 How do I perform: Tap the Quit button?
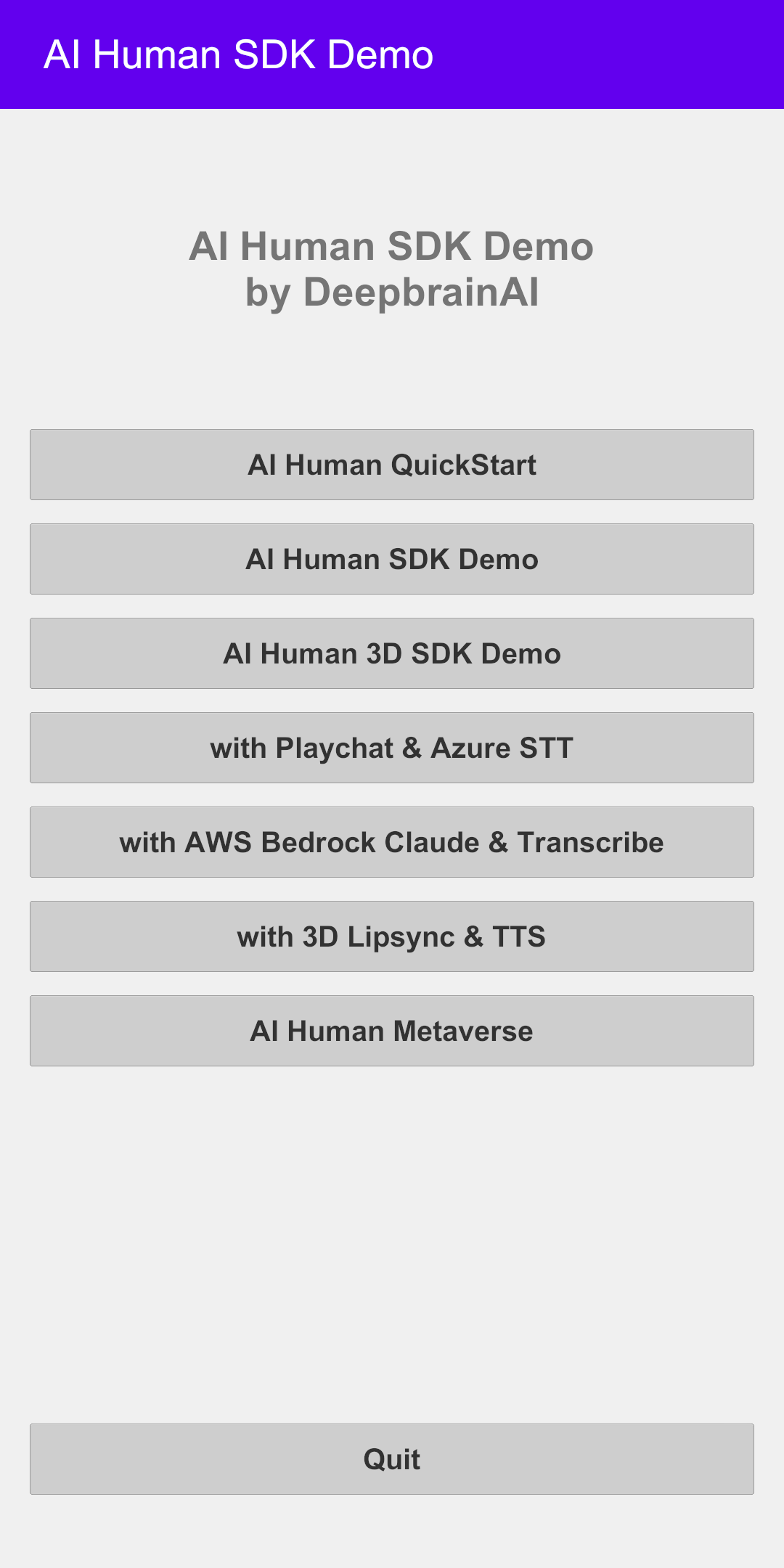(x=392, y=1459)
